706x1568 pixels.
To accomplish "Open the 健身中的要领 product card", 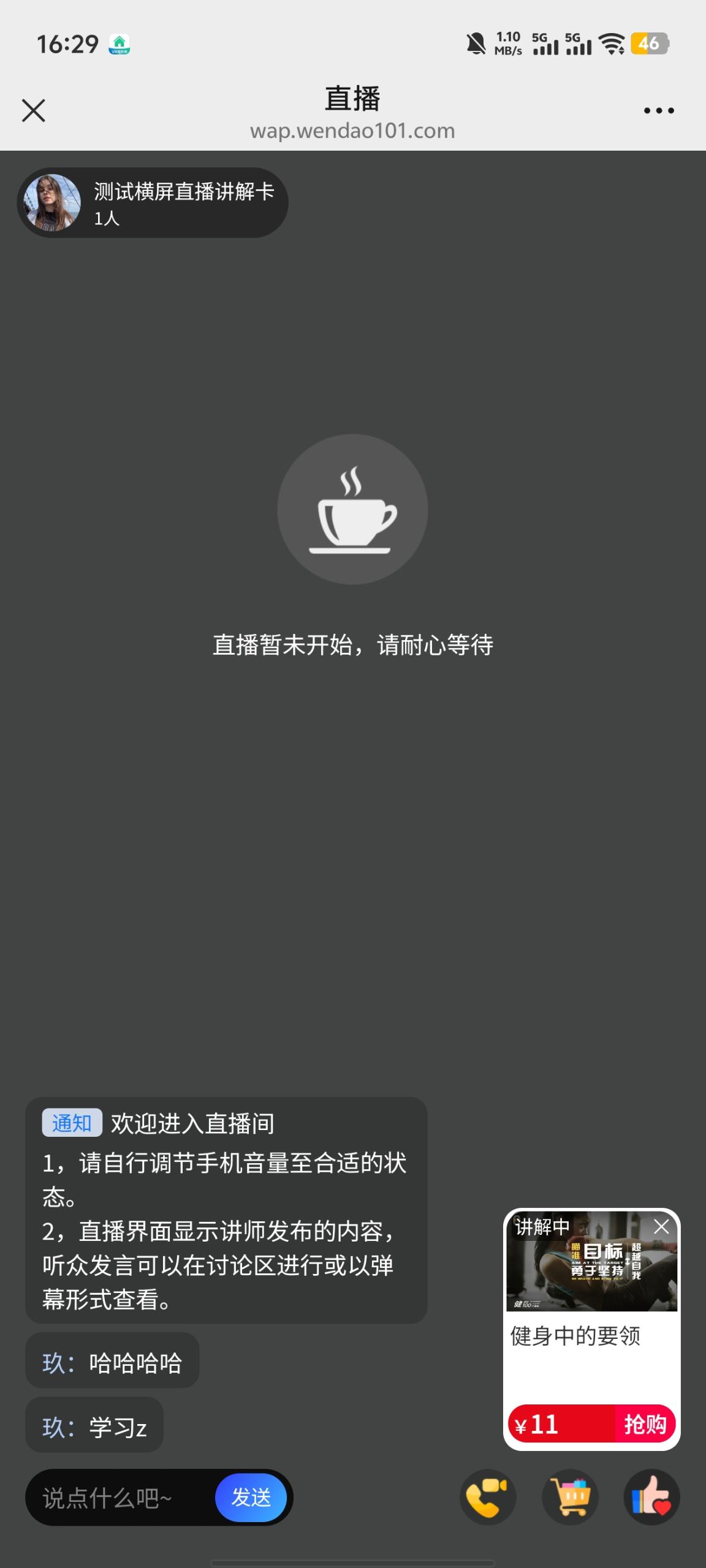I will [575, 1336].
